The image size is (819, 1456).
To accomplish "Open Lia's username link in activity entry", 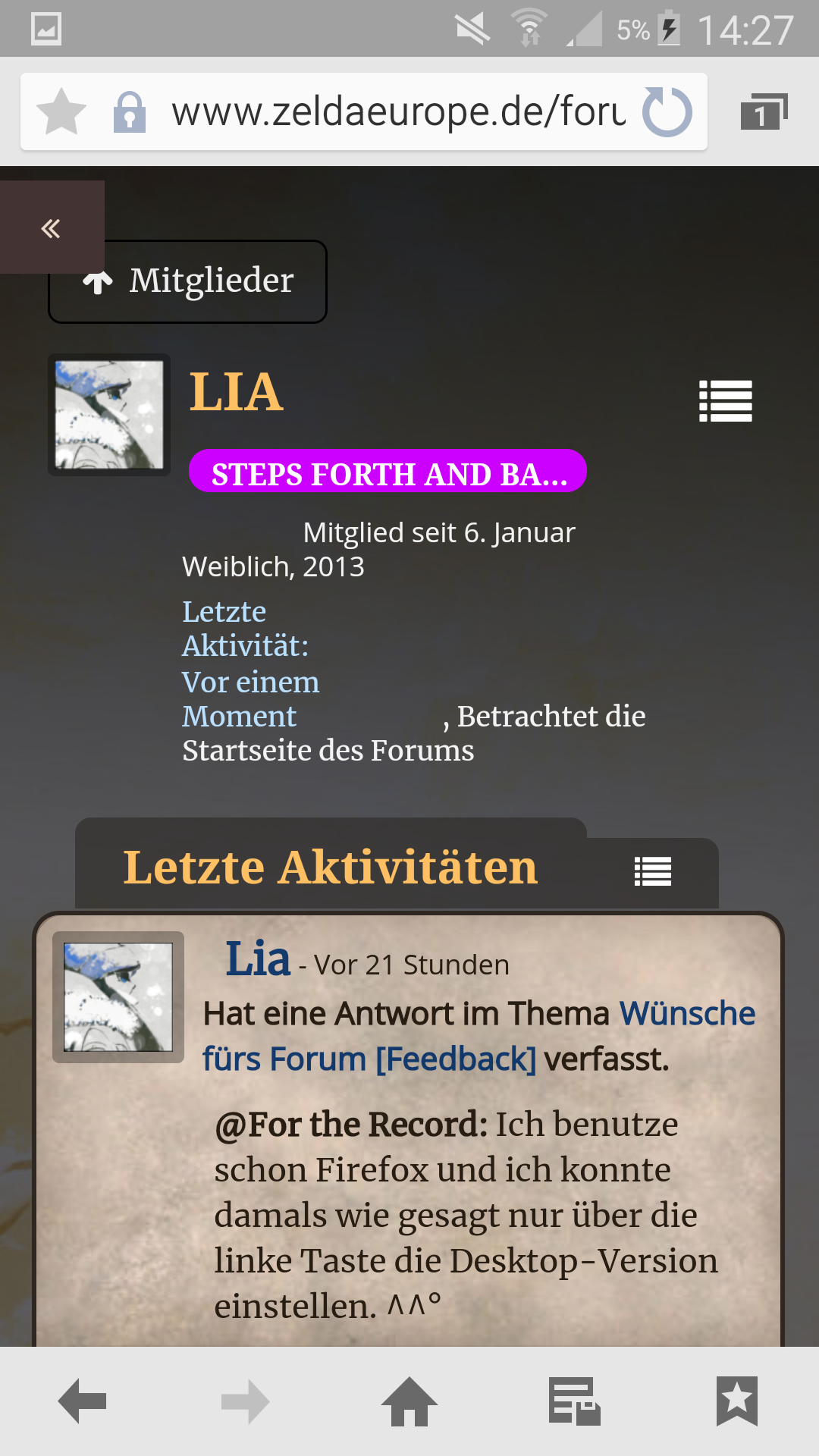I will pos(258,959).
